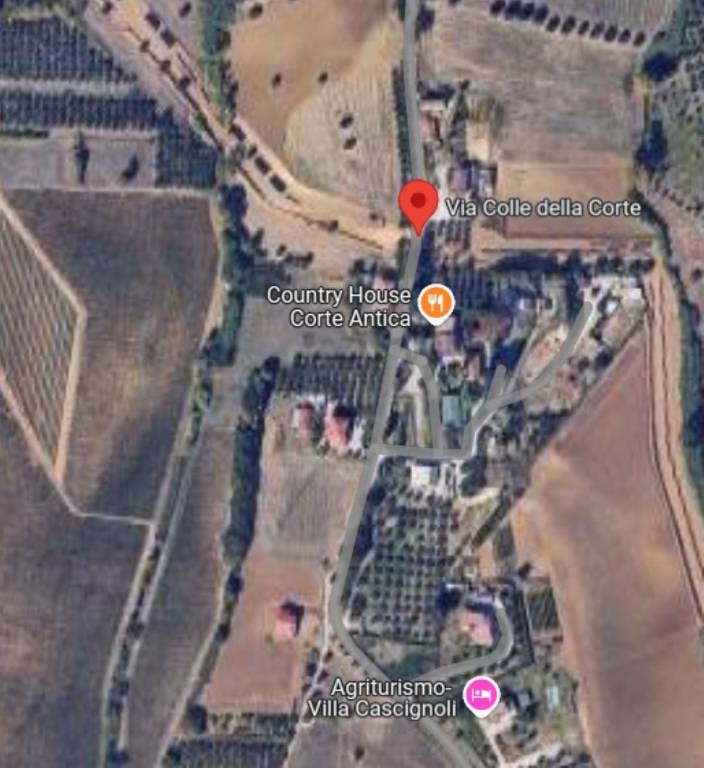Open Country House Corte Antica restaurant marker
Image resolution: width=704 pixels, height=768 pixels.
click(x=435, y=302)
